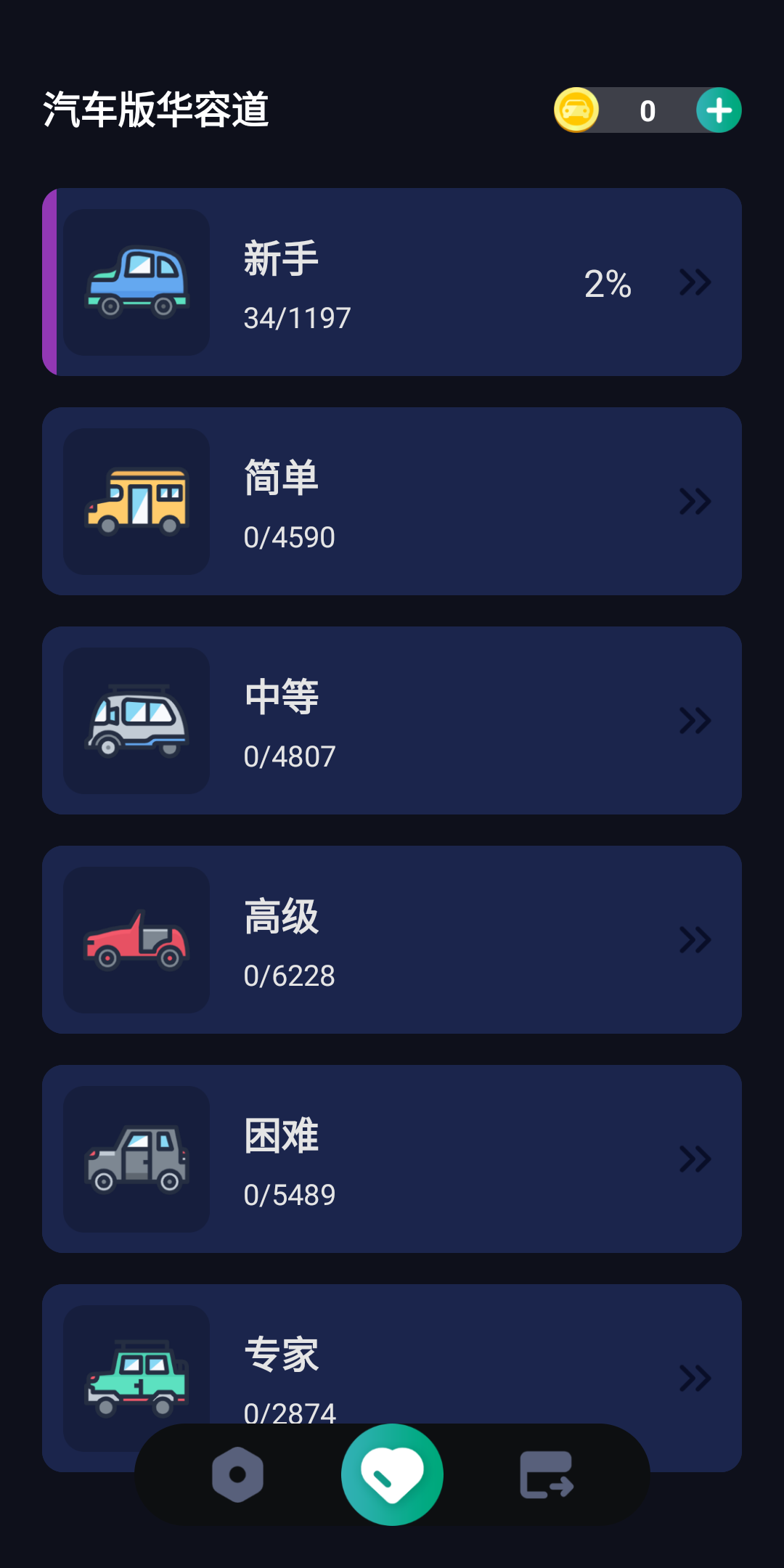This screenshot has height=1568, width=784.
Task: Expand 新手 level with its double chevron
Action: click(695, 283)
